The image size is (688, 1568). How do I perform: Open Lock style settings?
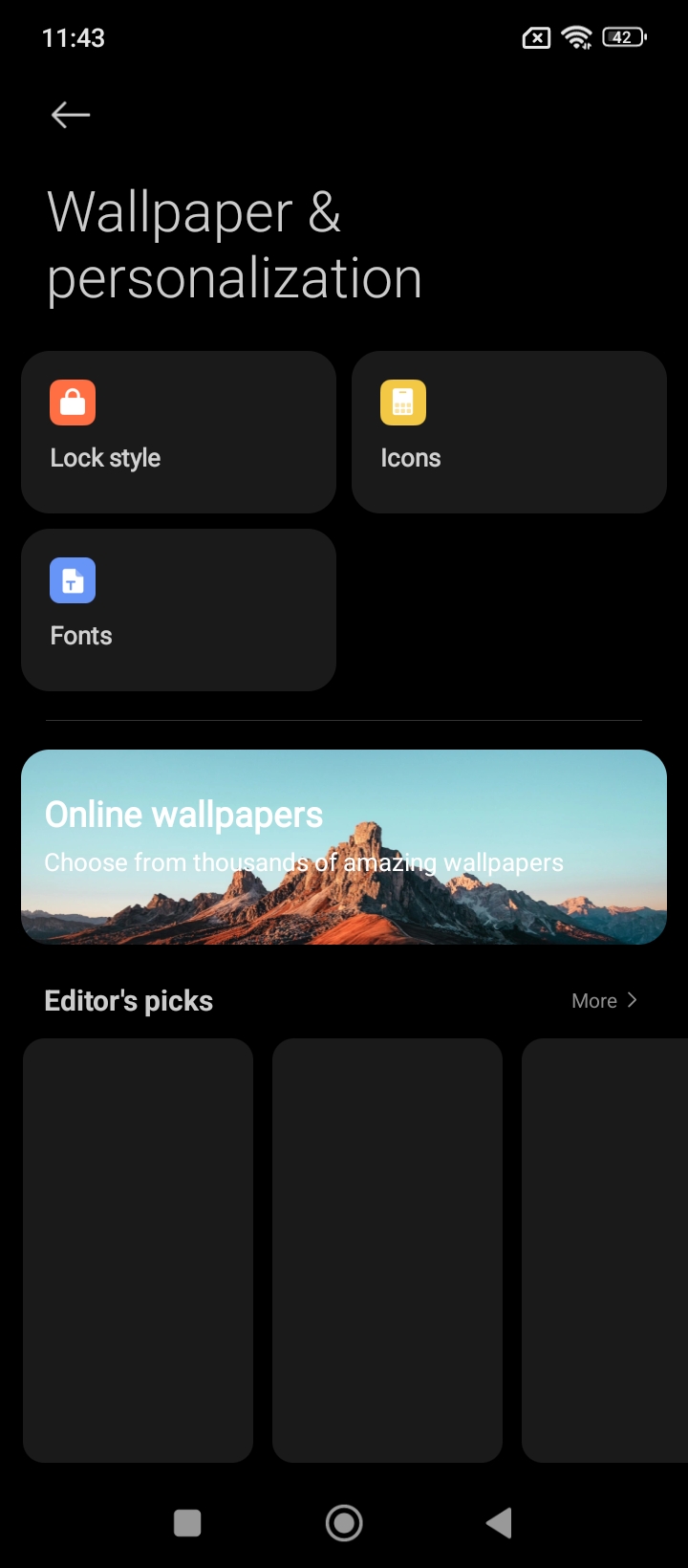(x=179, y=432)
